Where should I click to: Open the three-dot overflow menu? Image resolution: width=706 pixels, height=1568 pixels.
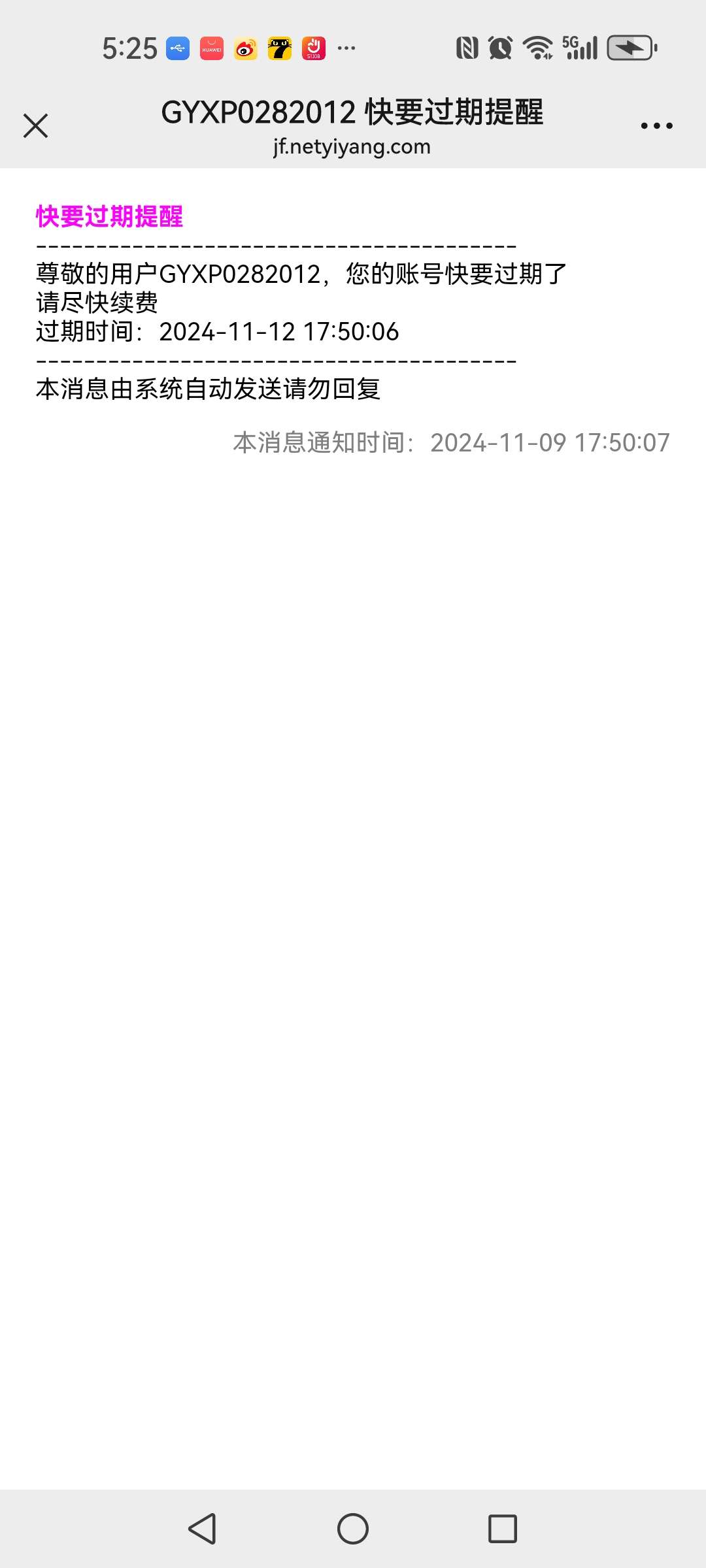(x=656, y=125)
